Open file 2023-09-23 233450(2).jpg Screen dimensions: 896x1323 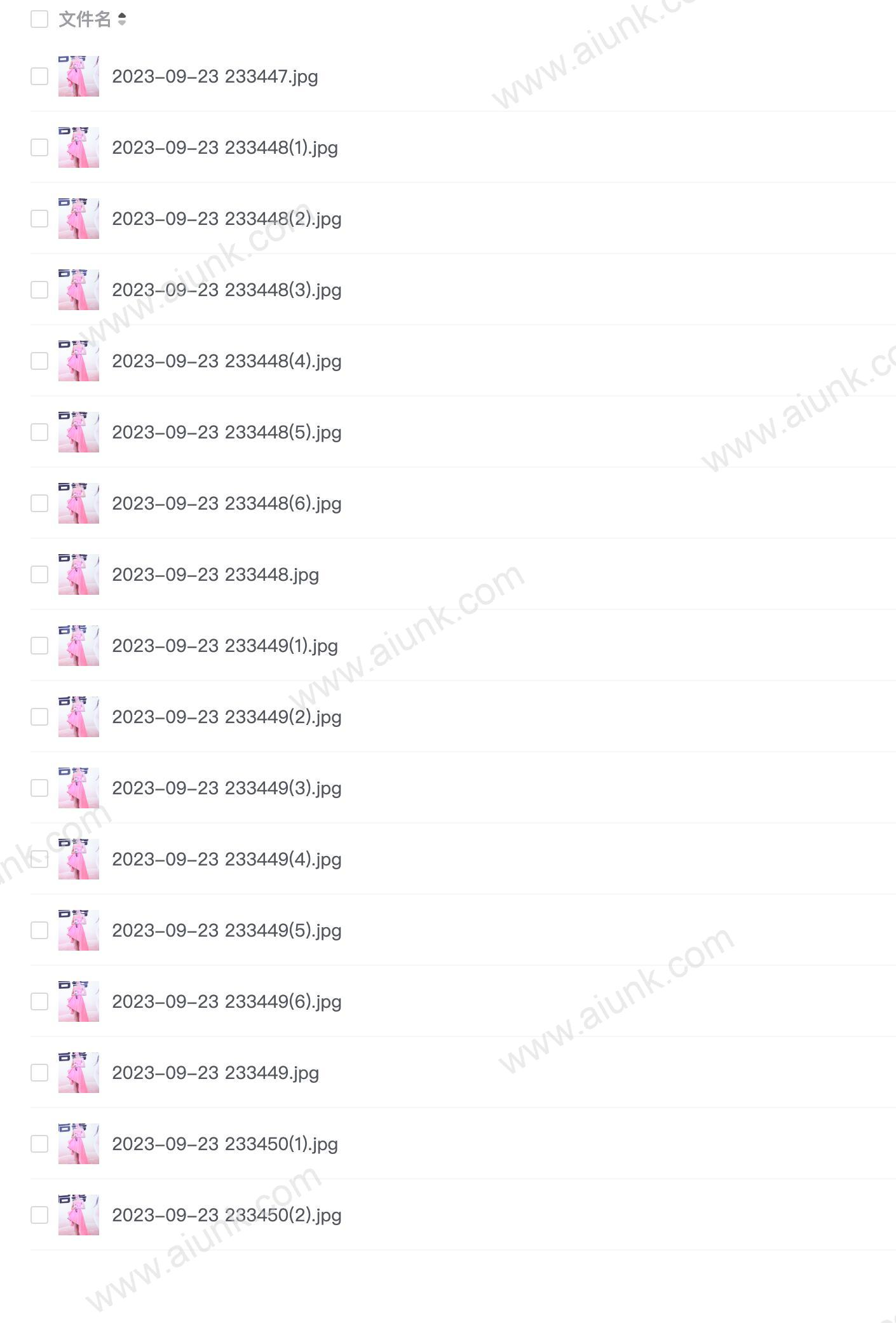pos(226,1216)
